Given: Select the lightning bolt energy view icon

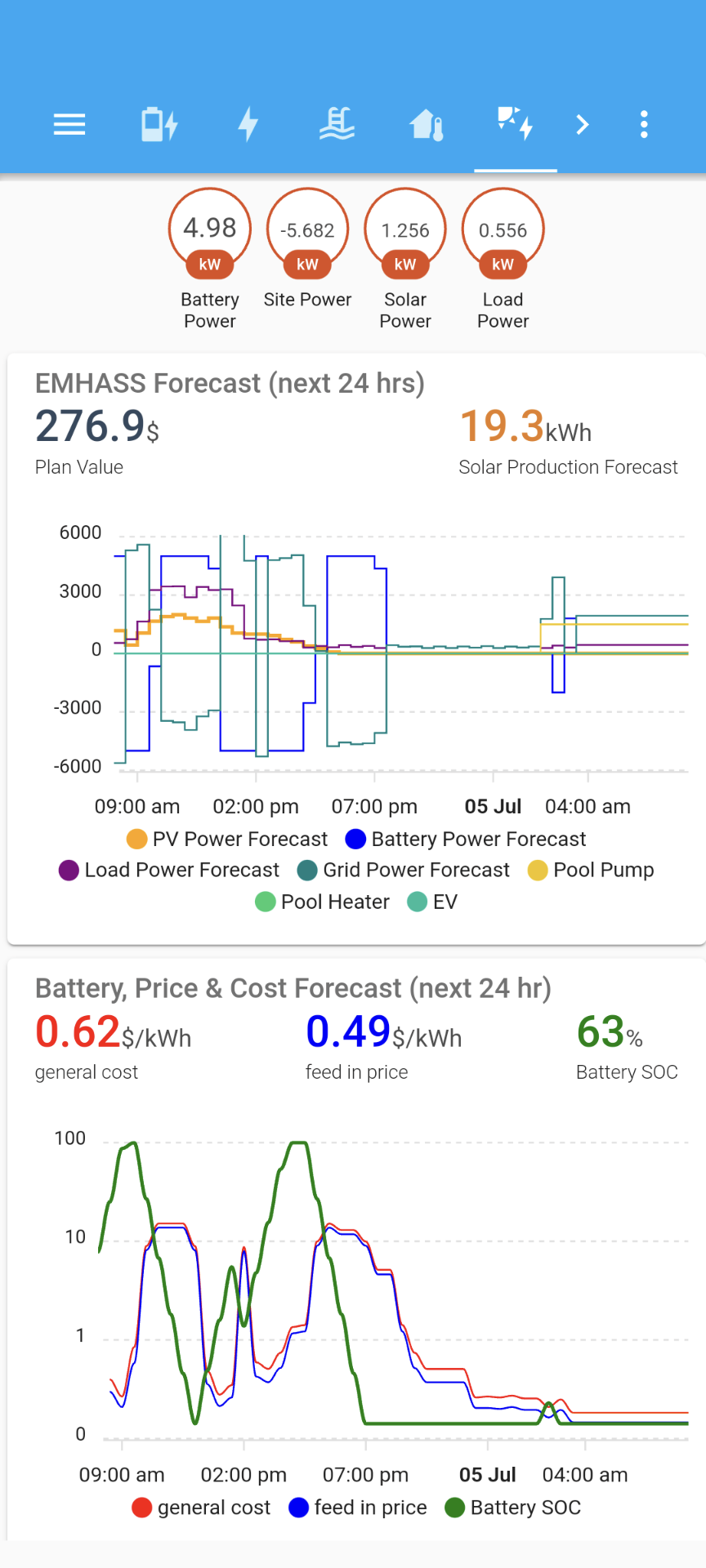Looking at the screenshot, I should (x=248, y=124).
